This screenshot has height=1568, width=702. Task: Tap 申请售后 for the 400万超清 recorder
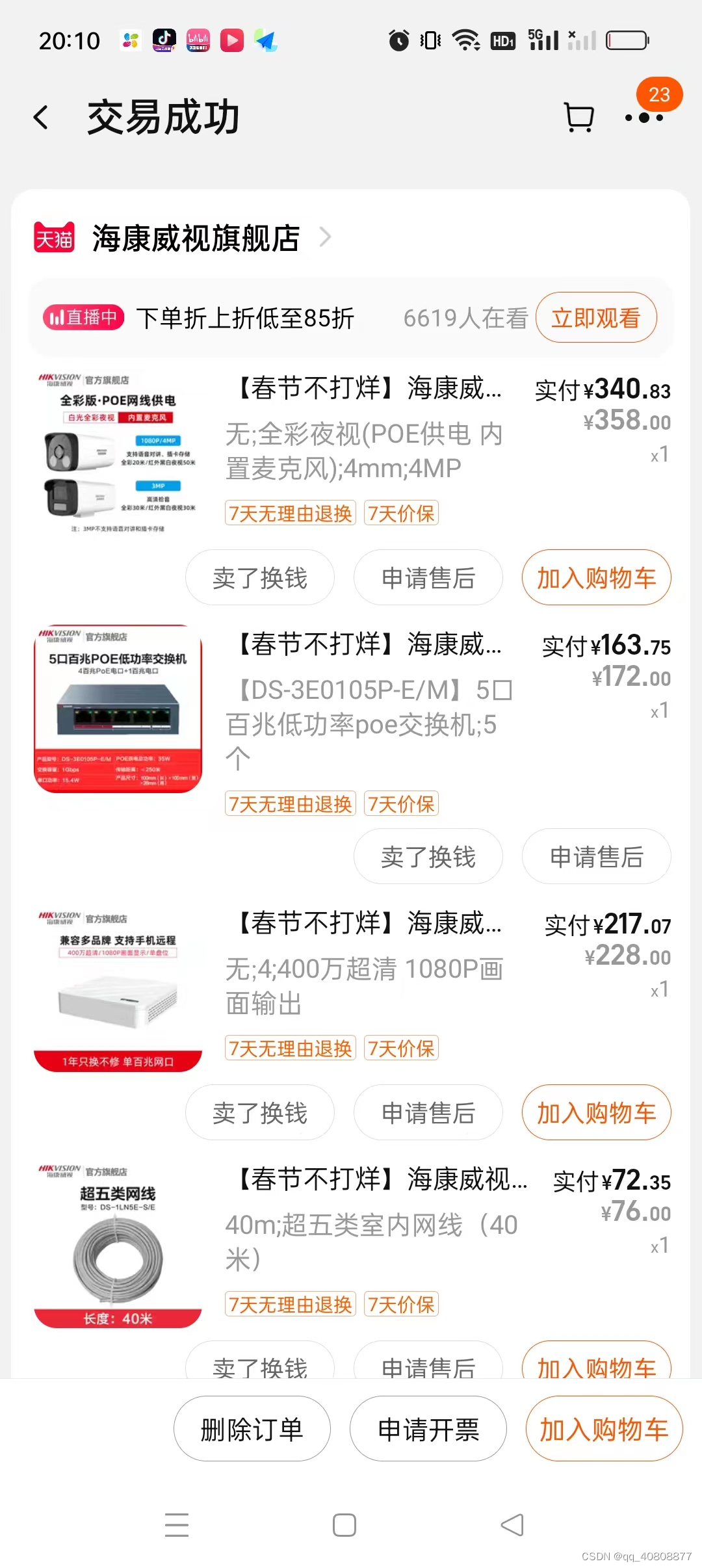pyautogui.click(x=428, y=1113)
